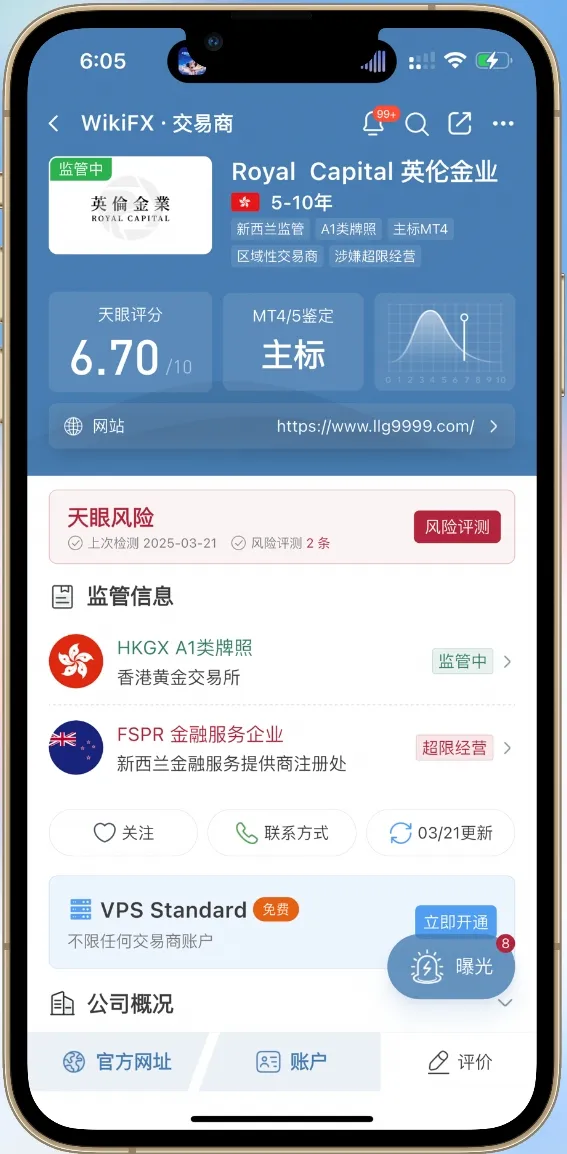View 联系方式 contact details
Image resolution: width=567 pixels, height=1154 pixels.
tap(282, 833)
